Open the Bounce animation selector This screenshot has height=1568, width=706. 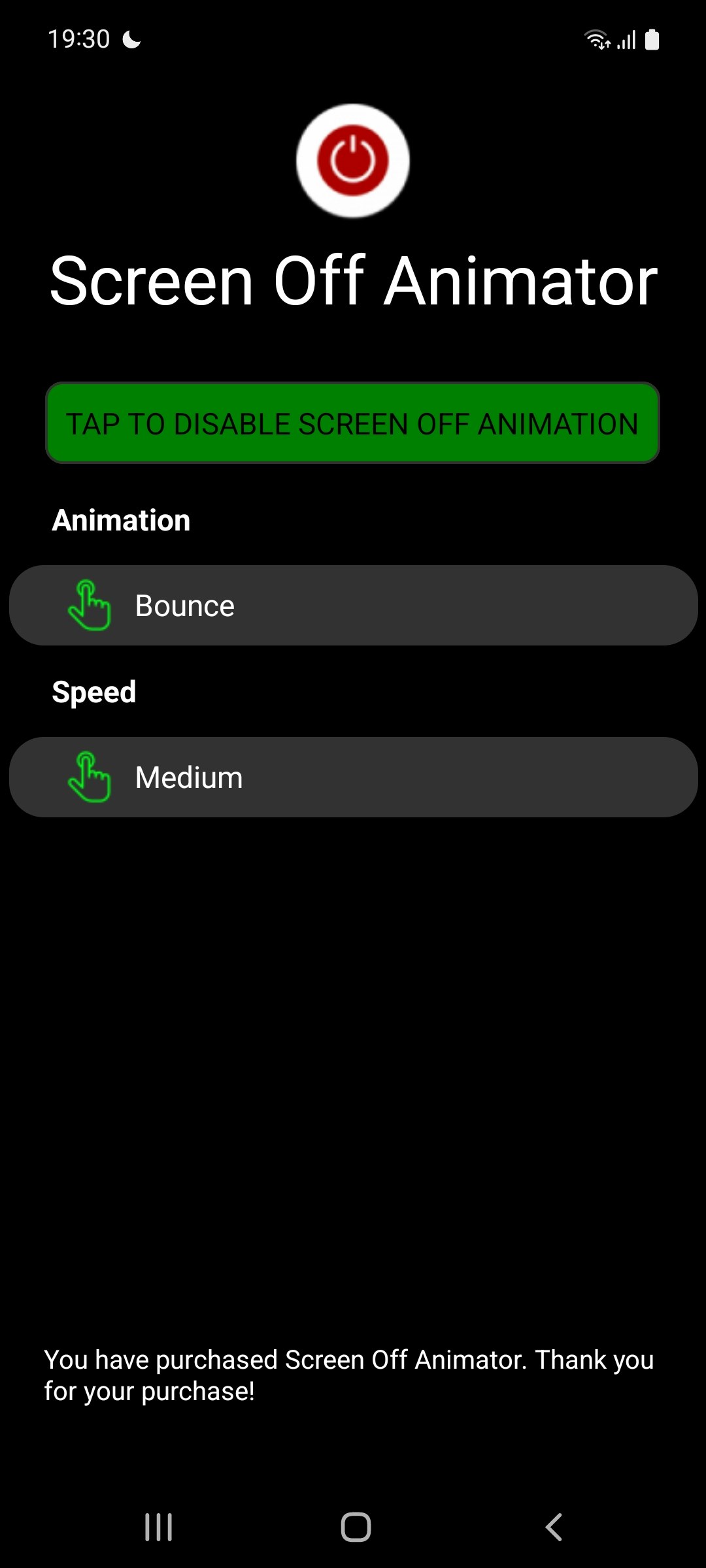(353, 606)
